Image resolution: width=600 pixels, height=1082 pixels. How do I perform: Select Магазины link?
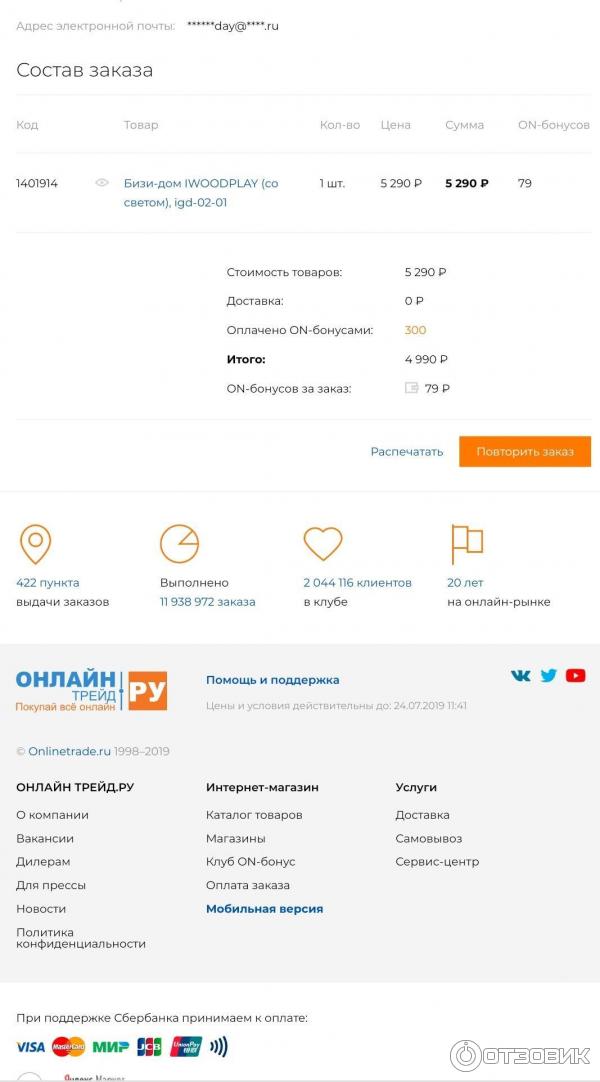(x=235, y=838)
